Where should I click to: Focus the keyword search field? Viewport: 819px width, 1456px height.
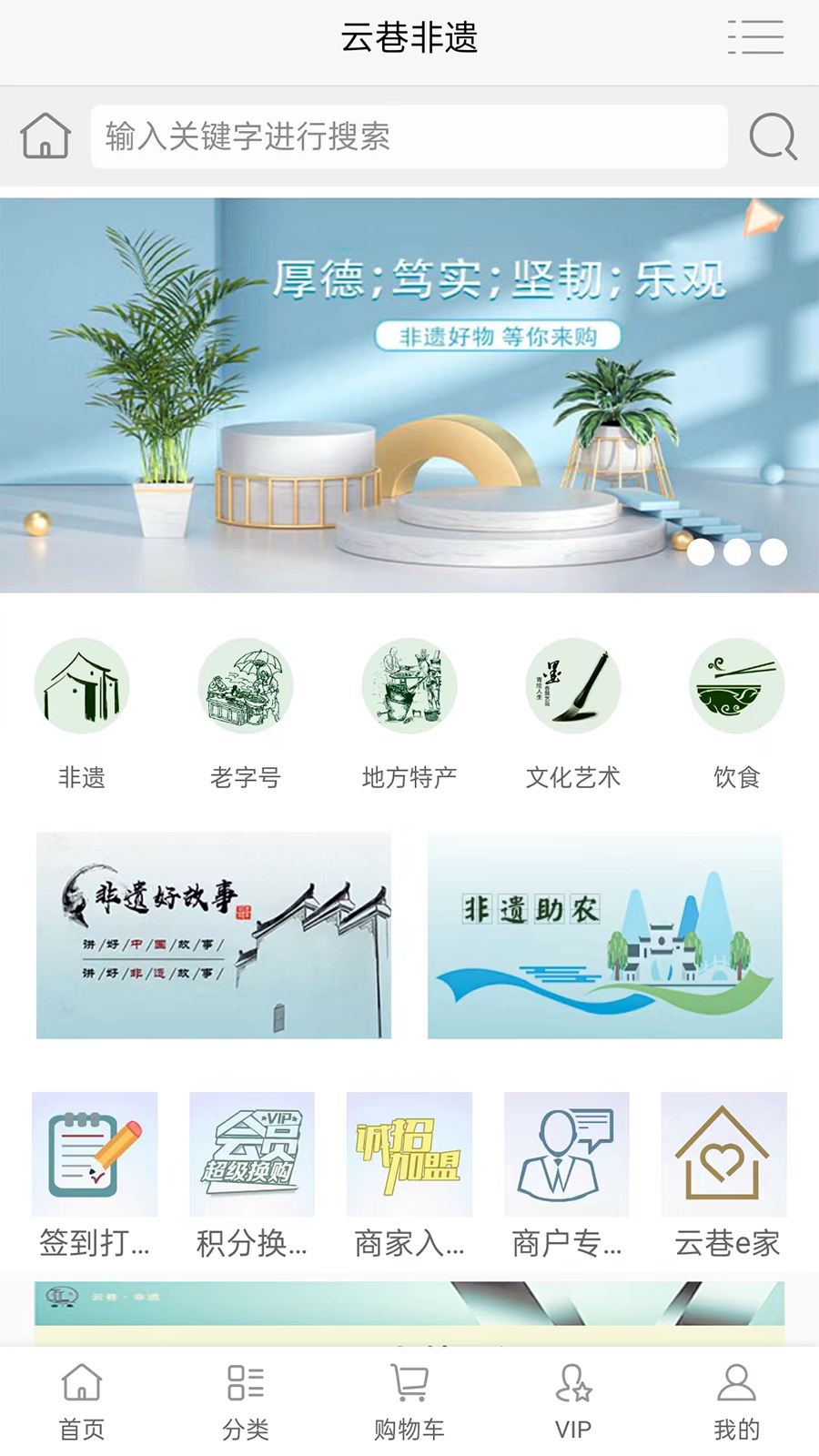[x=409, y=136]
